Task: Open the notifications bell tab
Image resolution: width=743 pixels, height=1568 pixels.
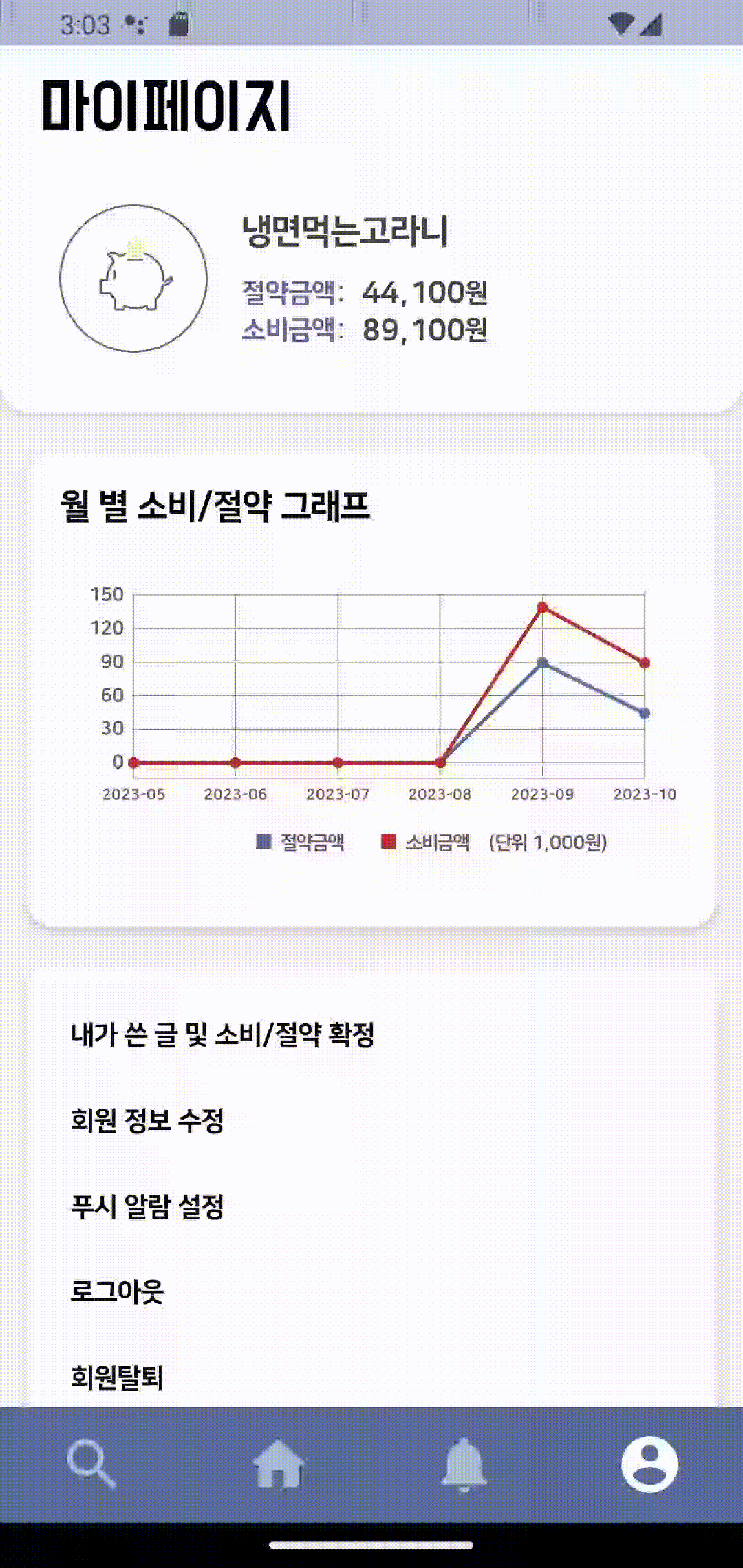Action: click(x=464, y=1465)
